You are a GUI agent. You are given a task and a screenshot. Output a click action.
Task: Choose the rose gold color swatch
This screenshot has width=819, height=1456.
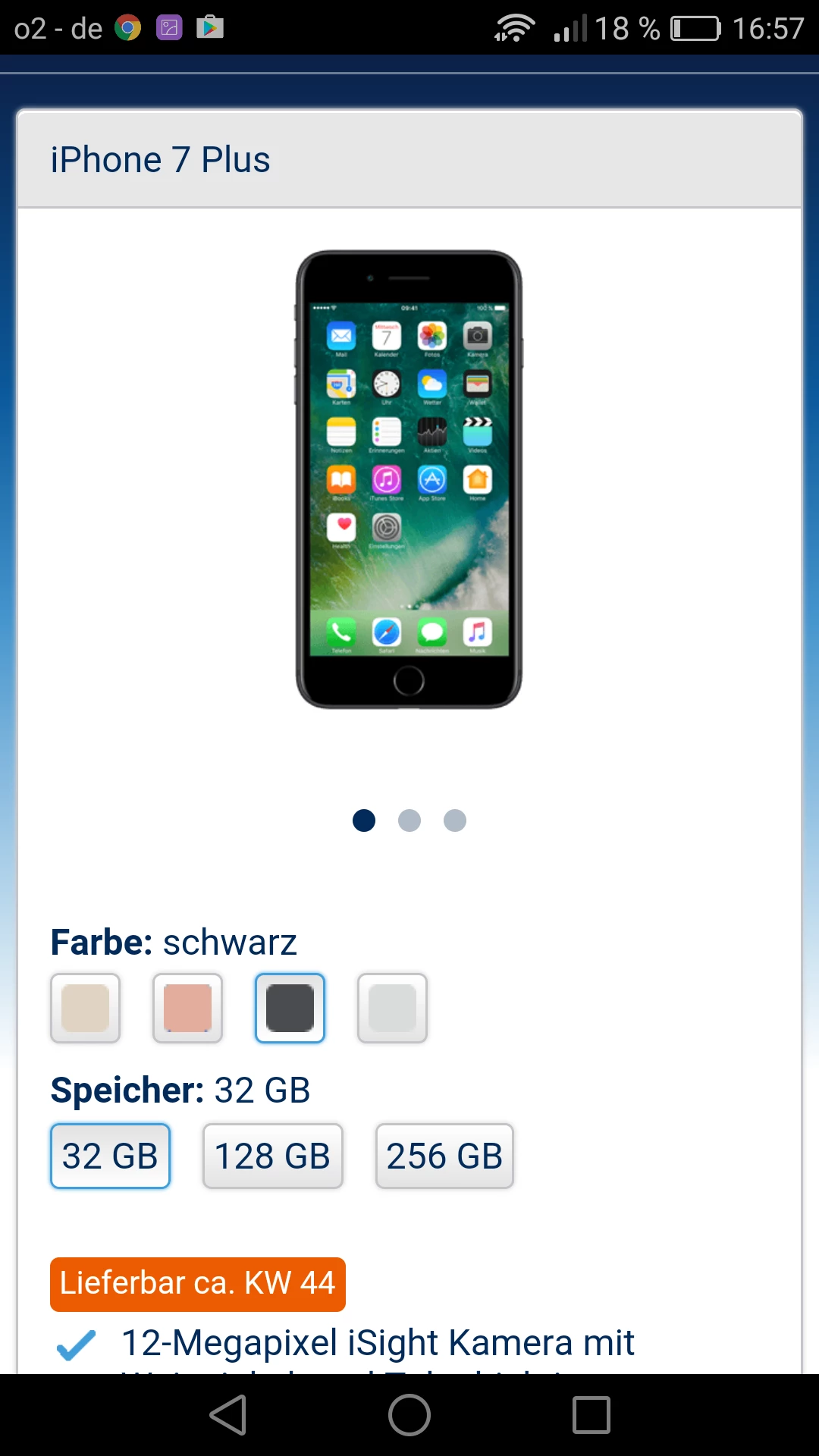[187, 1008]
